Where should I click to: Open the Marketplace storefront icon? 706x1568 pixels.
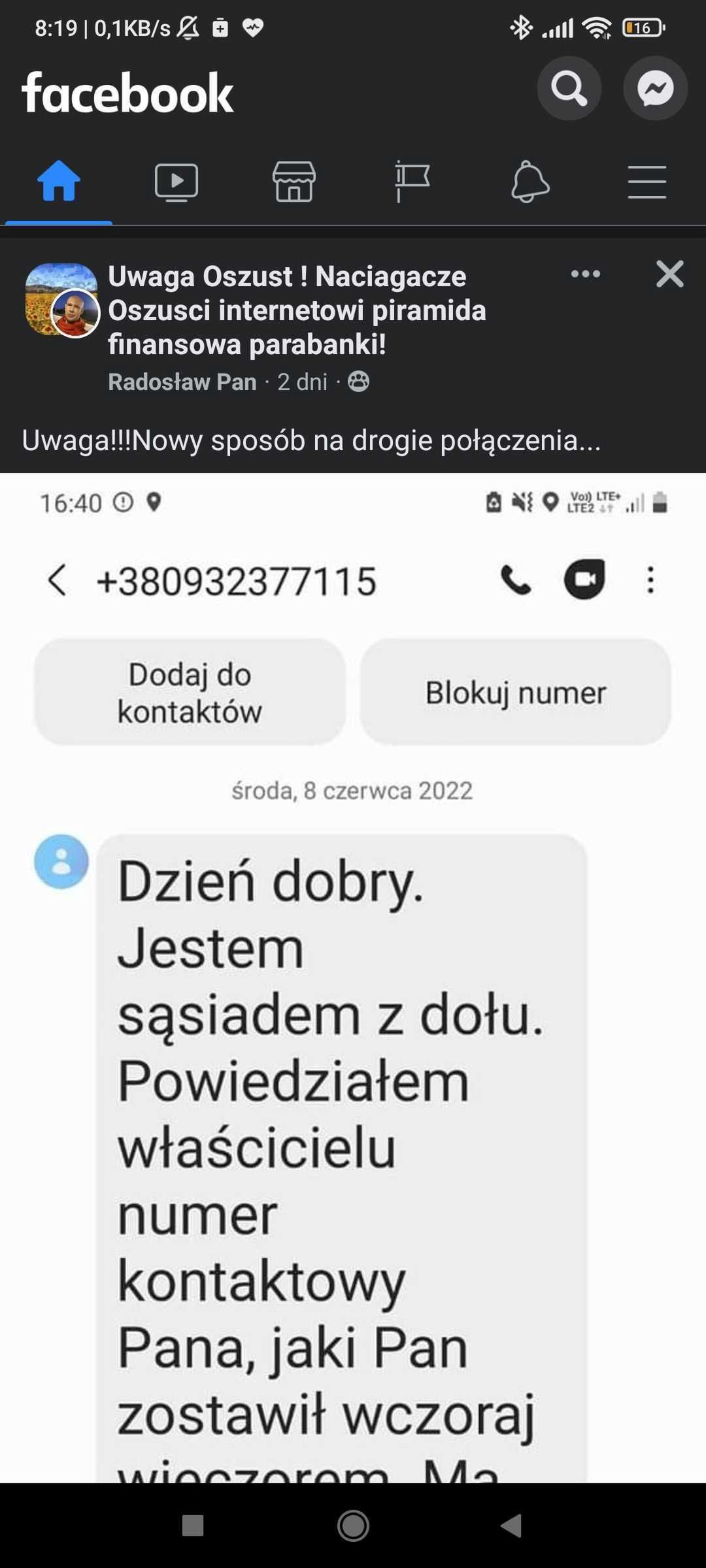pos(294,183)
